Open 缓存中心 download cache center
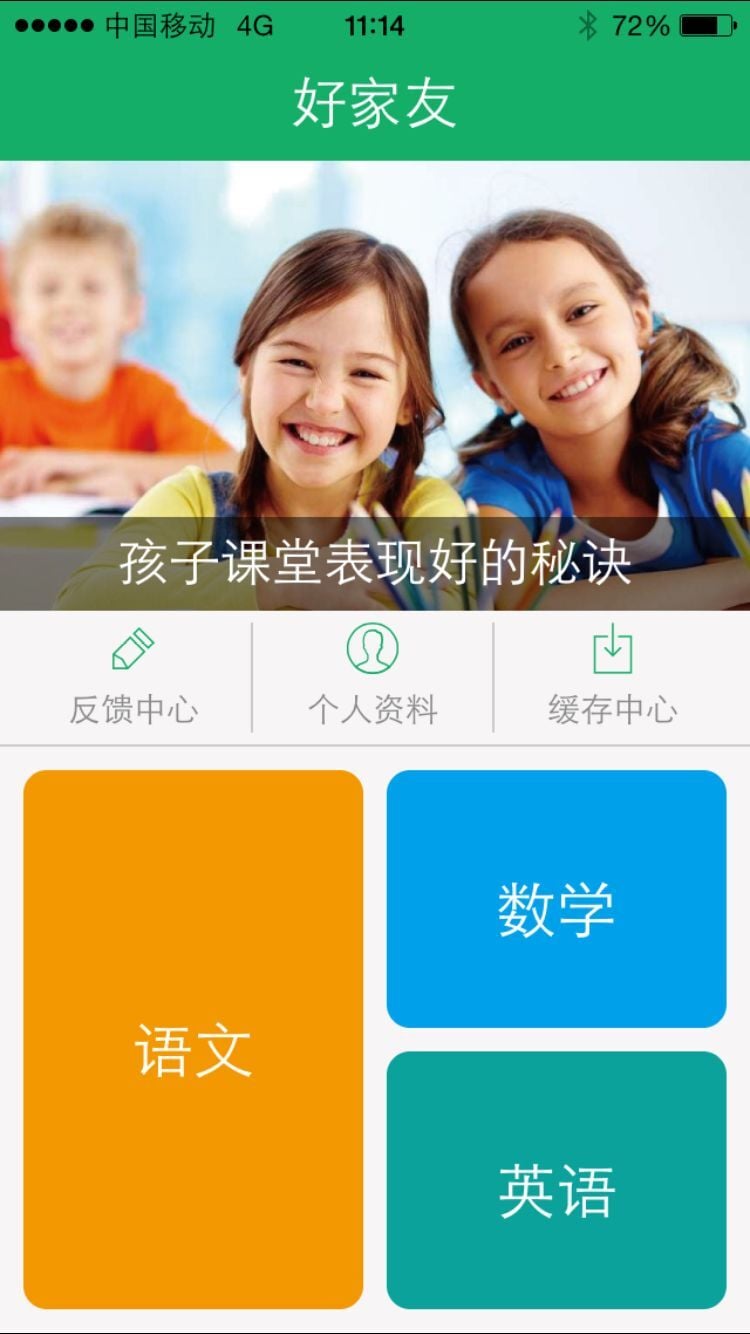The height and width of the screenshot is (1334, 750). (612, 677)
